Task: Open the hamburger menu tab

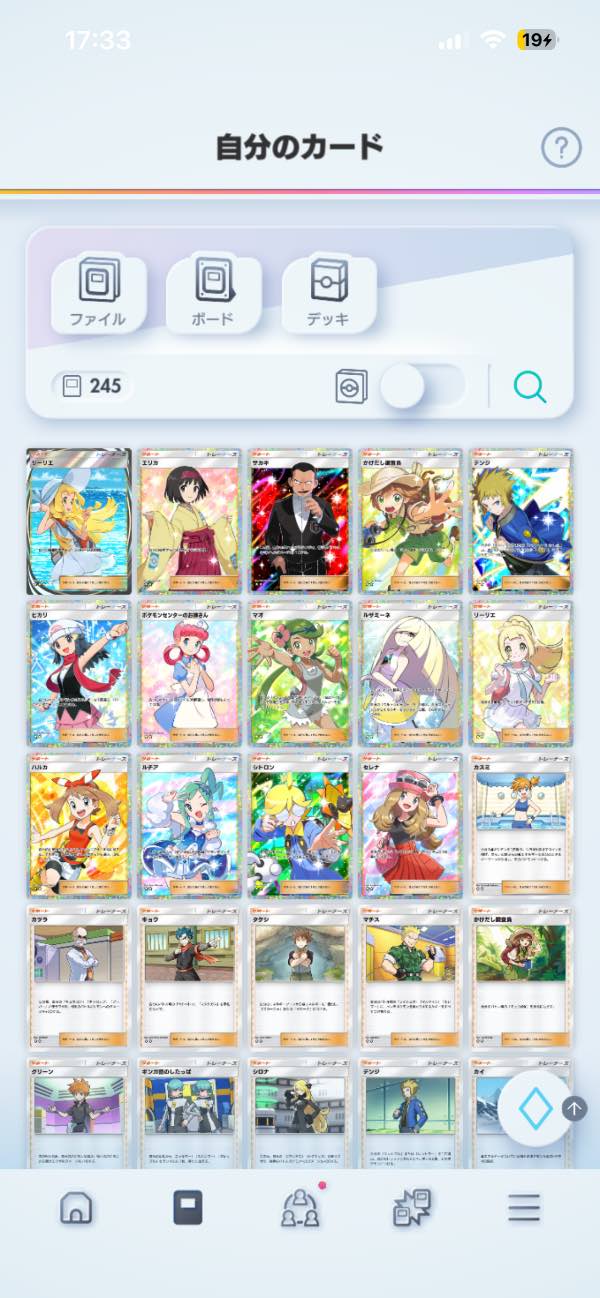Action: coord(523,1208)
